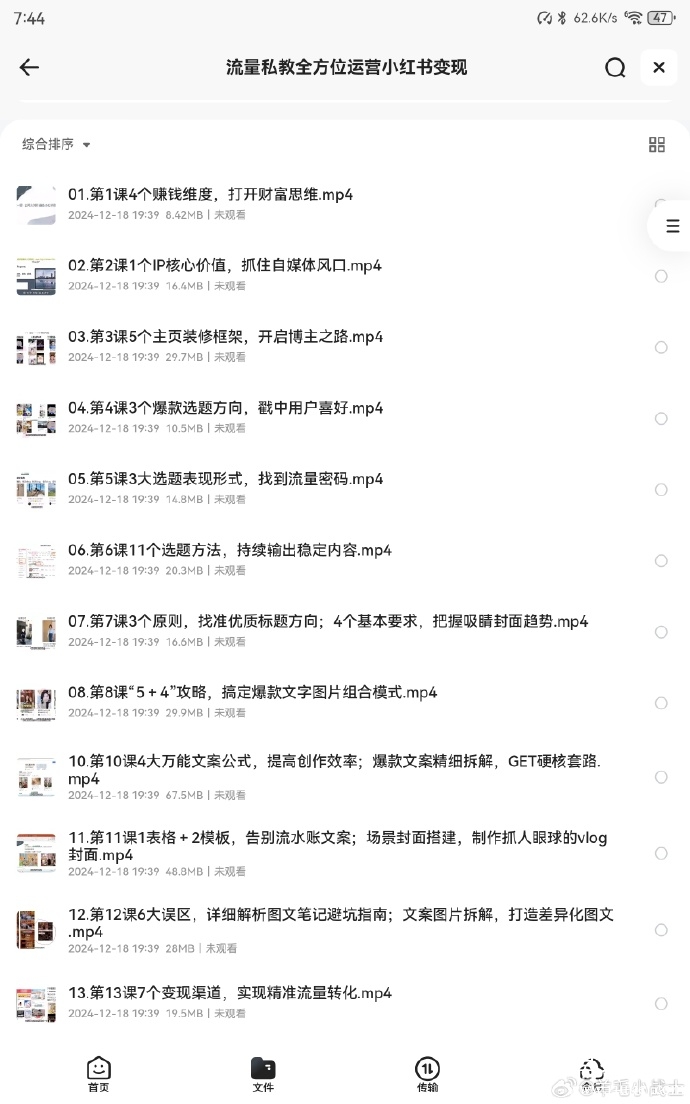Tick the selector beside 07.第7课 video
The height and width of the screenshot is (1104, 690).
[661, 632]
